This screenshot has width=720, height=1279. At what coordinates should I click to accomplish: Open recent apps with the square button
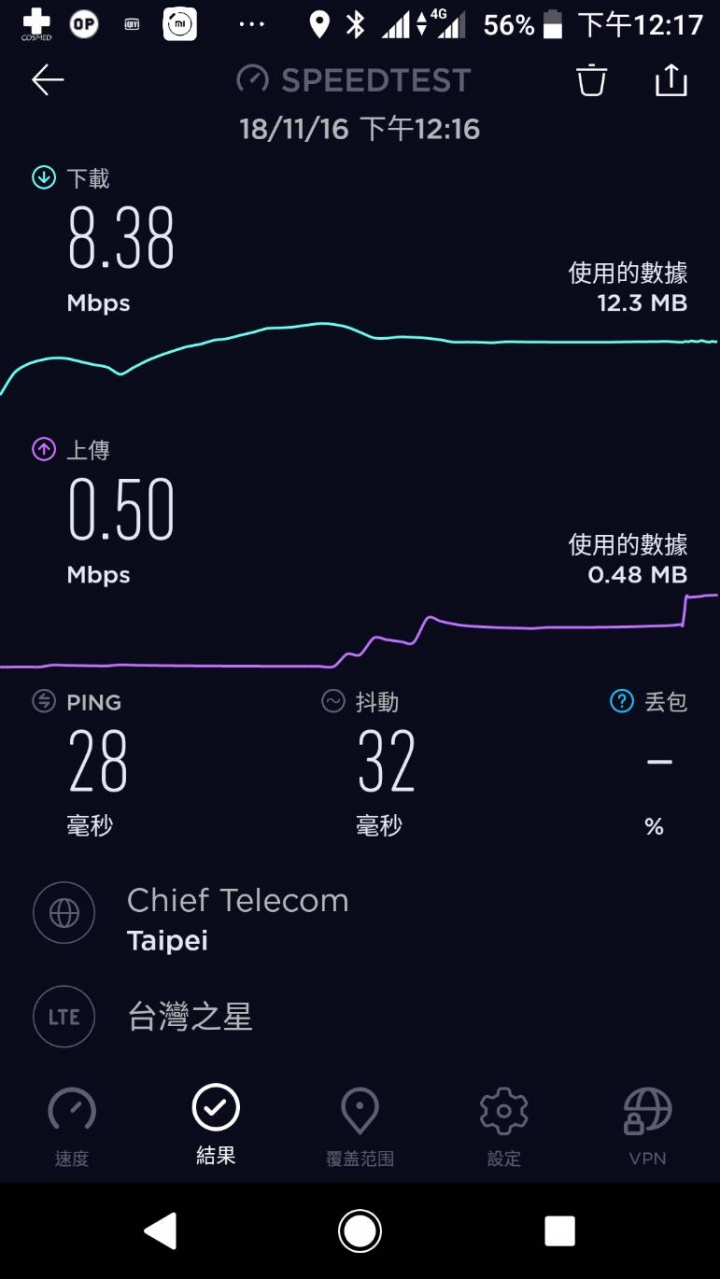coord(560,1231)
